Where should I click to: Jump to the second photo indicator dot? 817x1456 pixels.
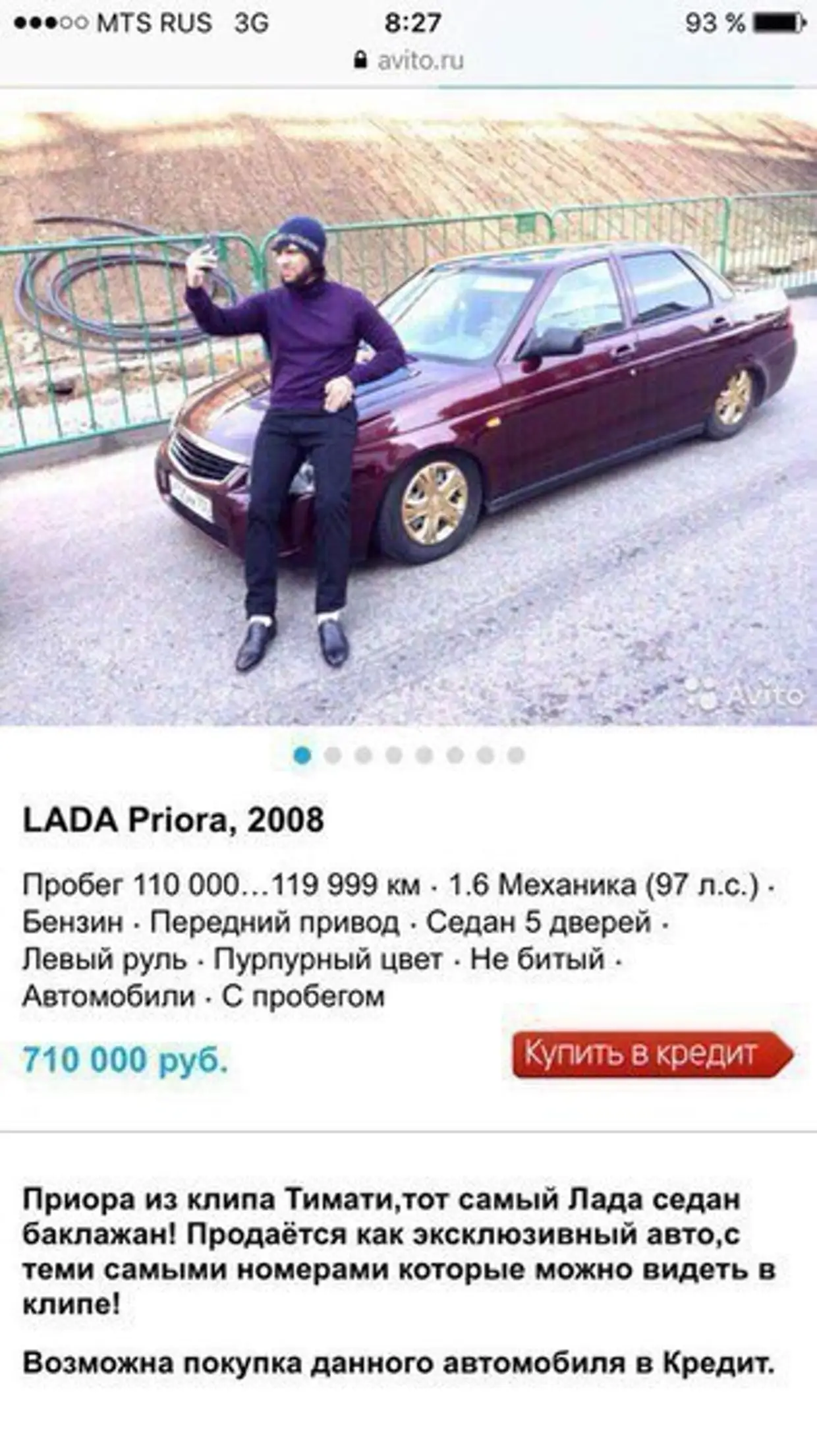coord(333,755)
